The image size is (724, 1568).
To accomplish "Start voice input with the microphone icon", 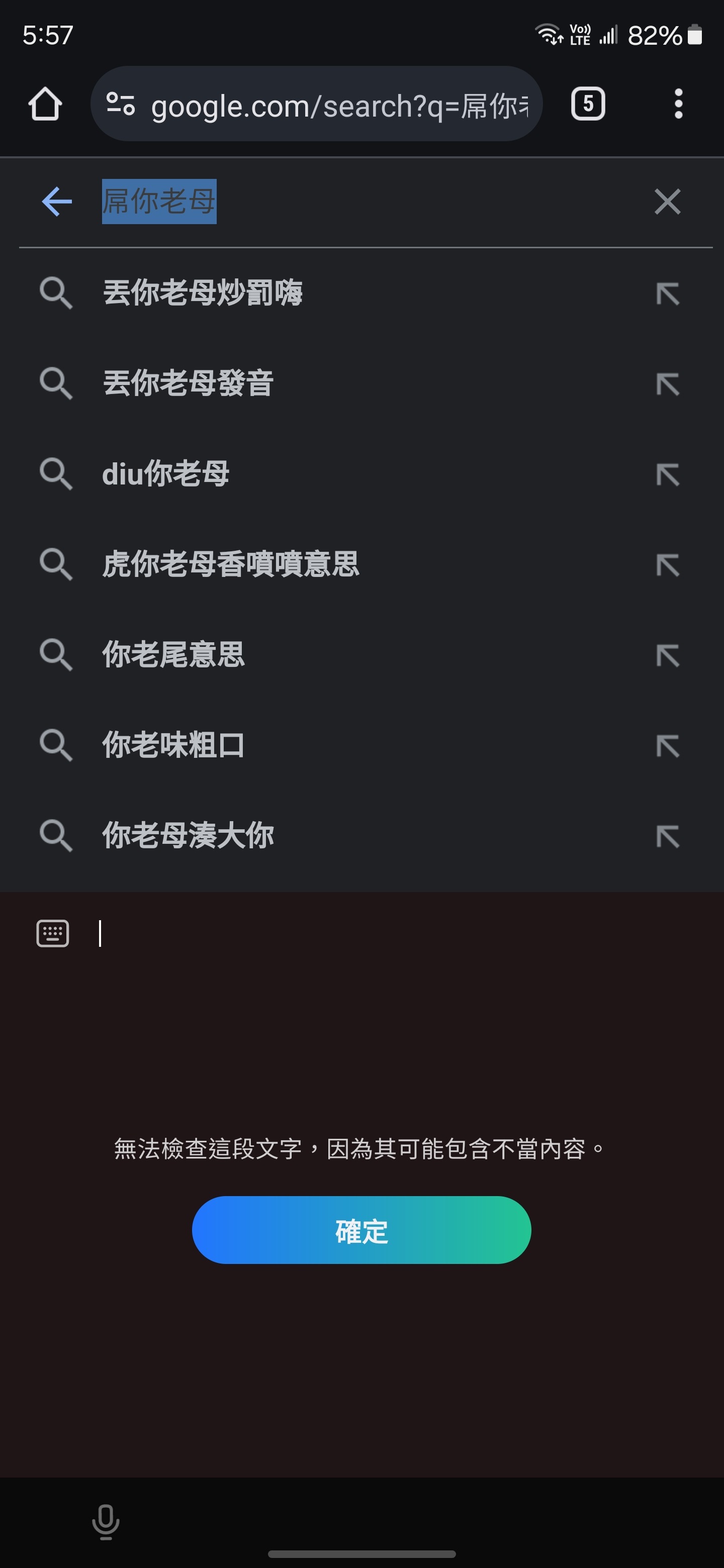I will pos(106,1521).
